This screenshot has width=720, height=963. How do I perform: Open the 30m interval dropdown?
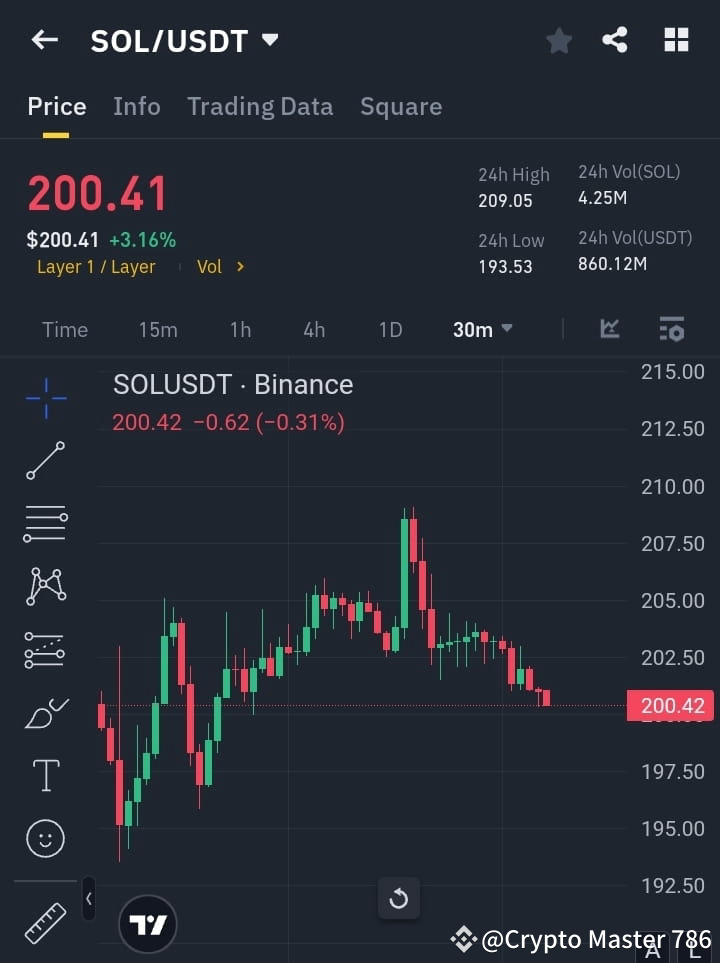point(482,329)
